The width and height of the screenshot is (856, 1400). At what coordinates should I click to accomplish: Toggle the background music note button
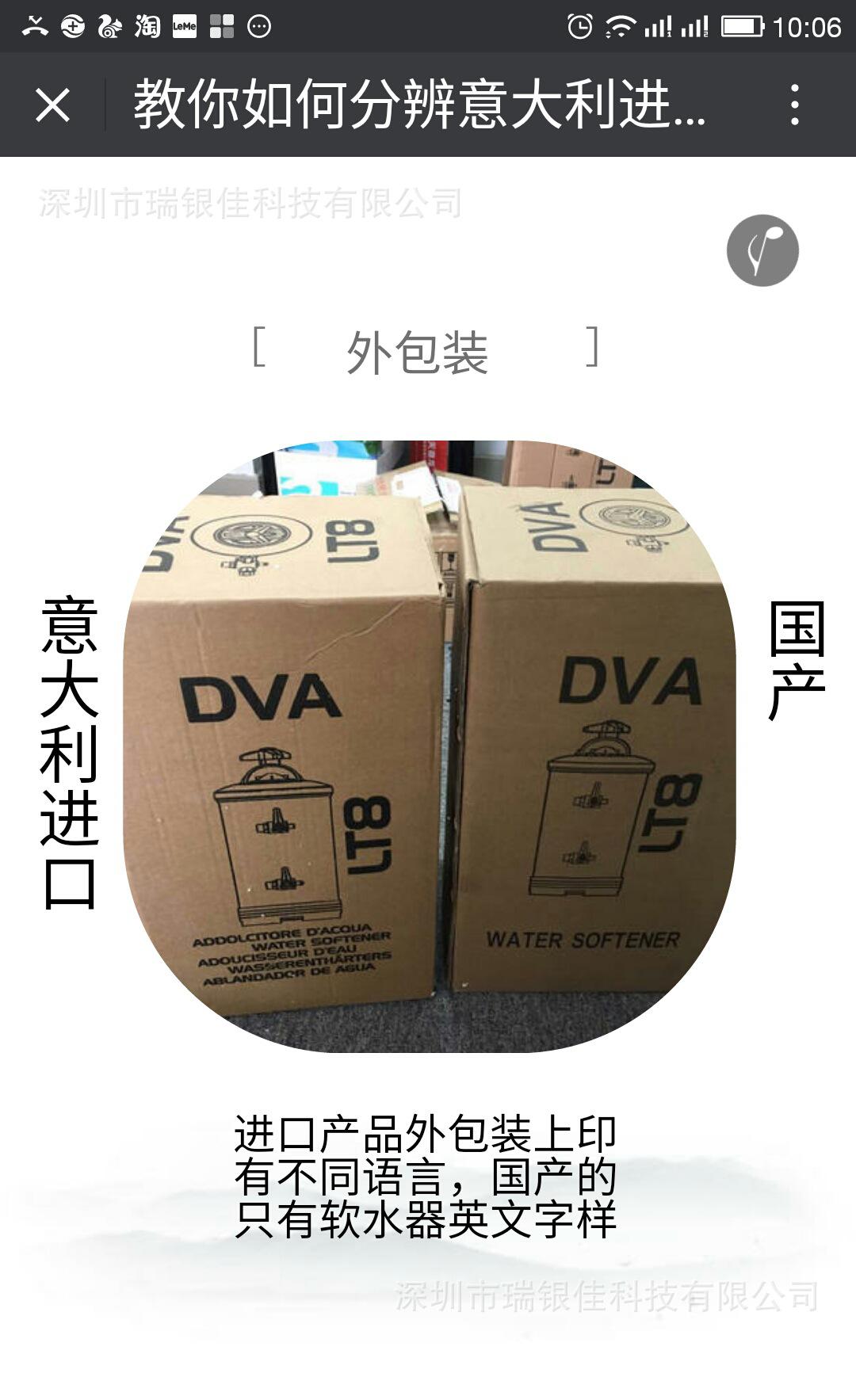[762, 250]
